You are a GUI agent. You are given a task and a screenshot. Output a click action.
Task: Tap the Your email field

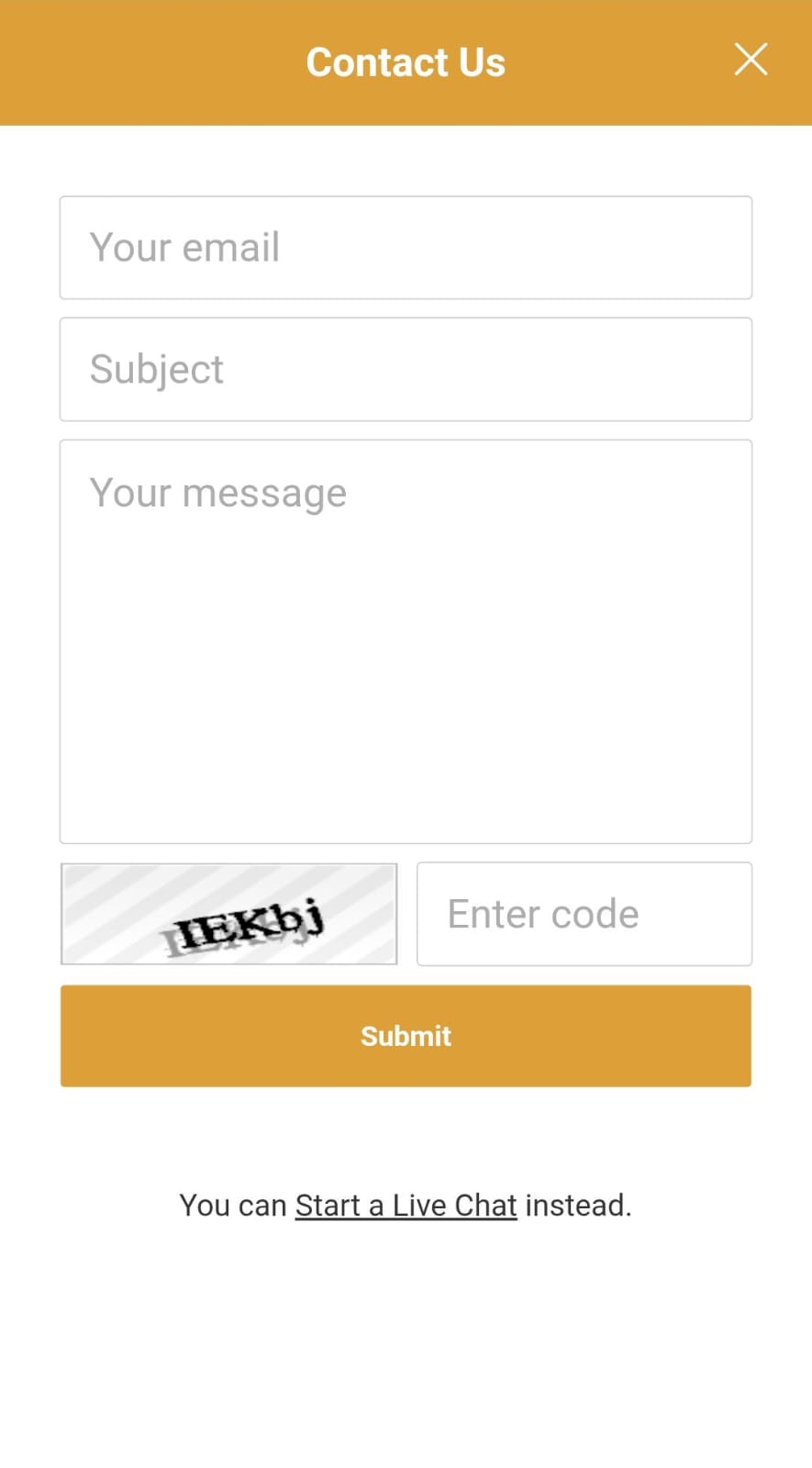pos(406,248)
